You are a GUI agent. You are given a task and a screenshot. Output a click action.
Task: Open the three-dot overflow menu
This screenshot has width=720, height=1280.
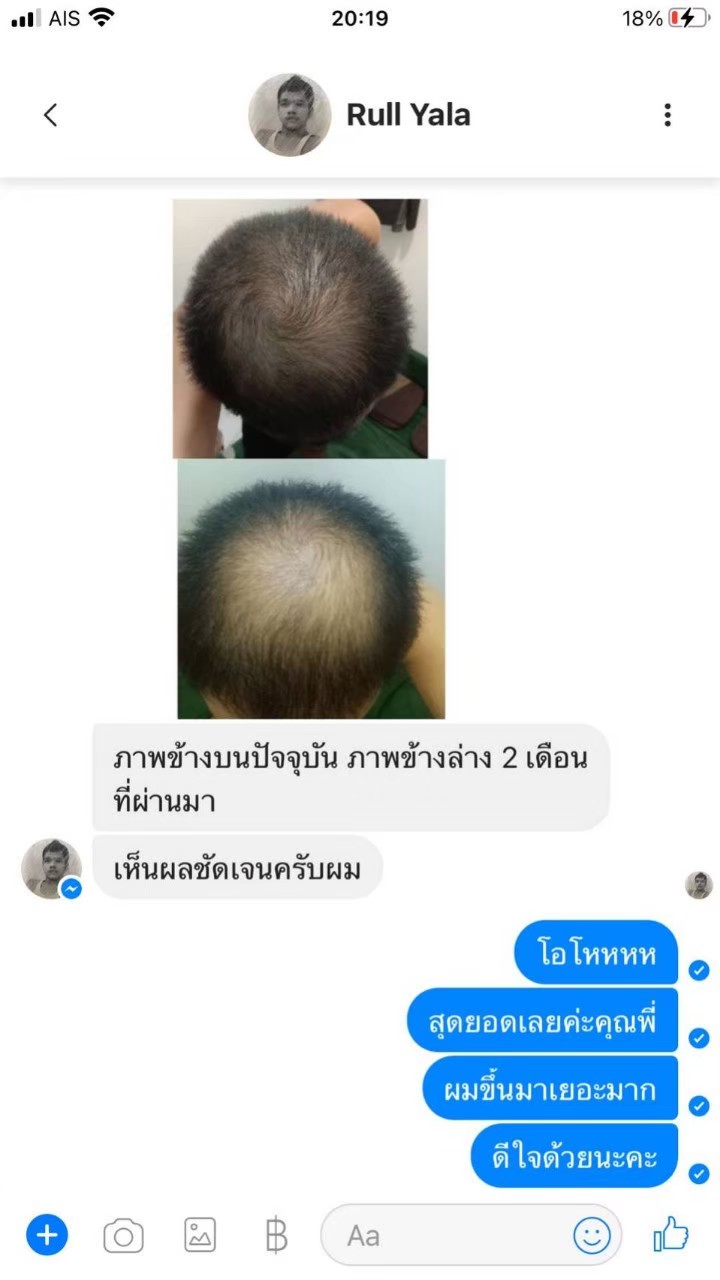click(667, 115)
